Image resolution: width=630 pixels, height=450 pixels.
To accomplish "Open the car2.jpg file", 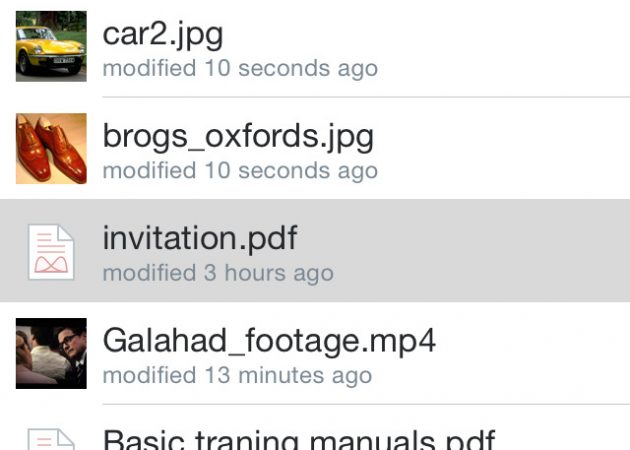I will 162,35.
